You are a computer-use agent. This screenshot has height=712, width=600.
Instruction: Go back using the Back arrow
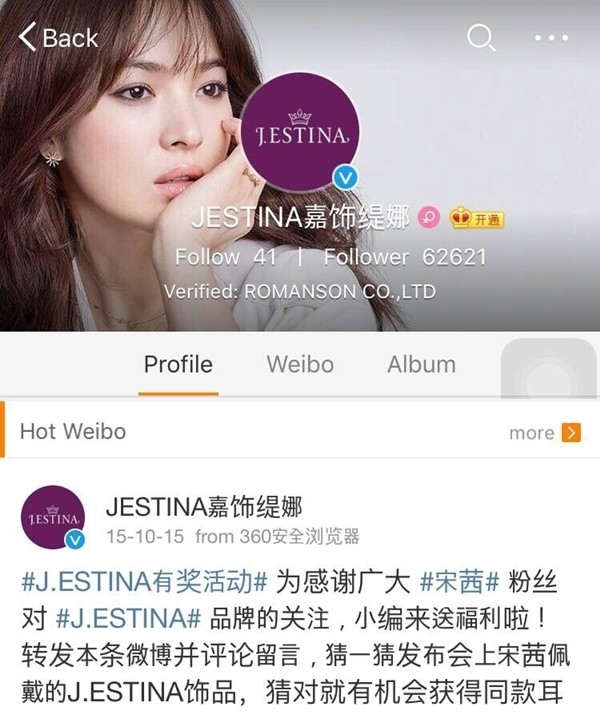point(58,38)
